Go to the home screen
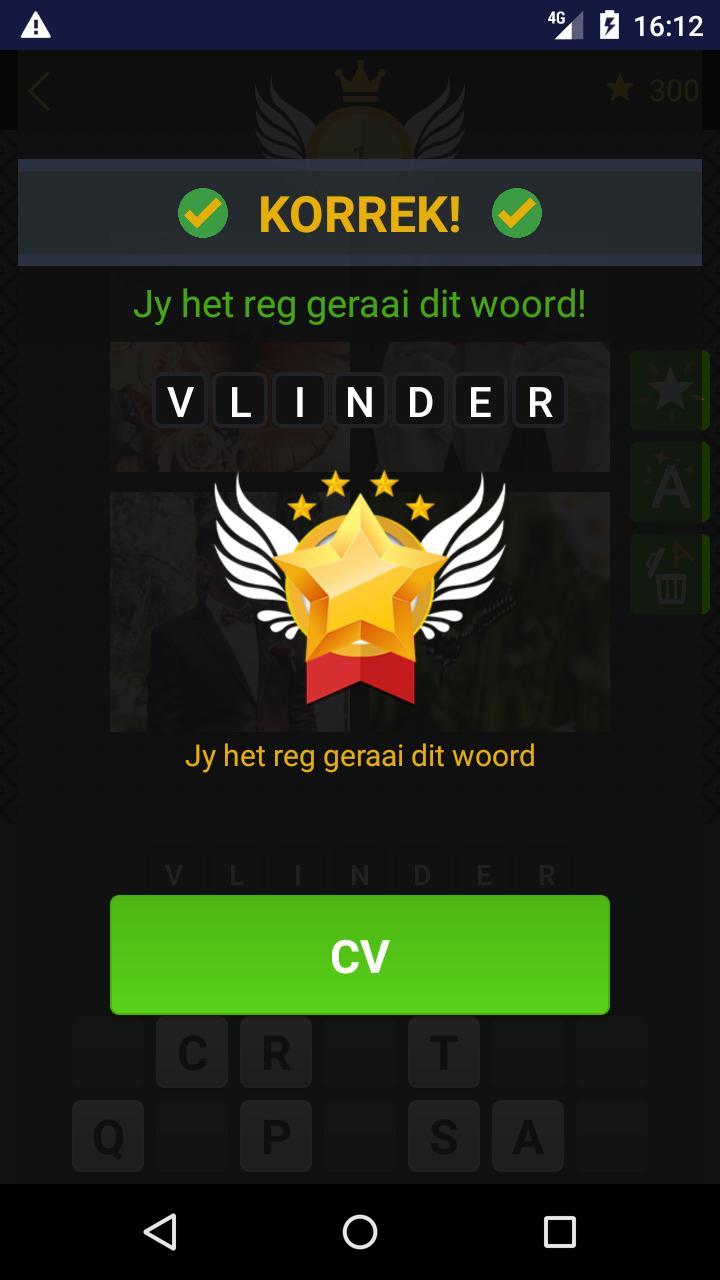 pyautogui.click(x=360, y=1232)
